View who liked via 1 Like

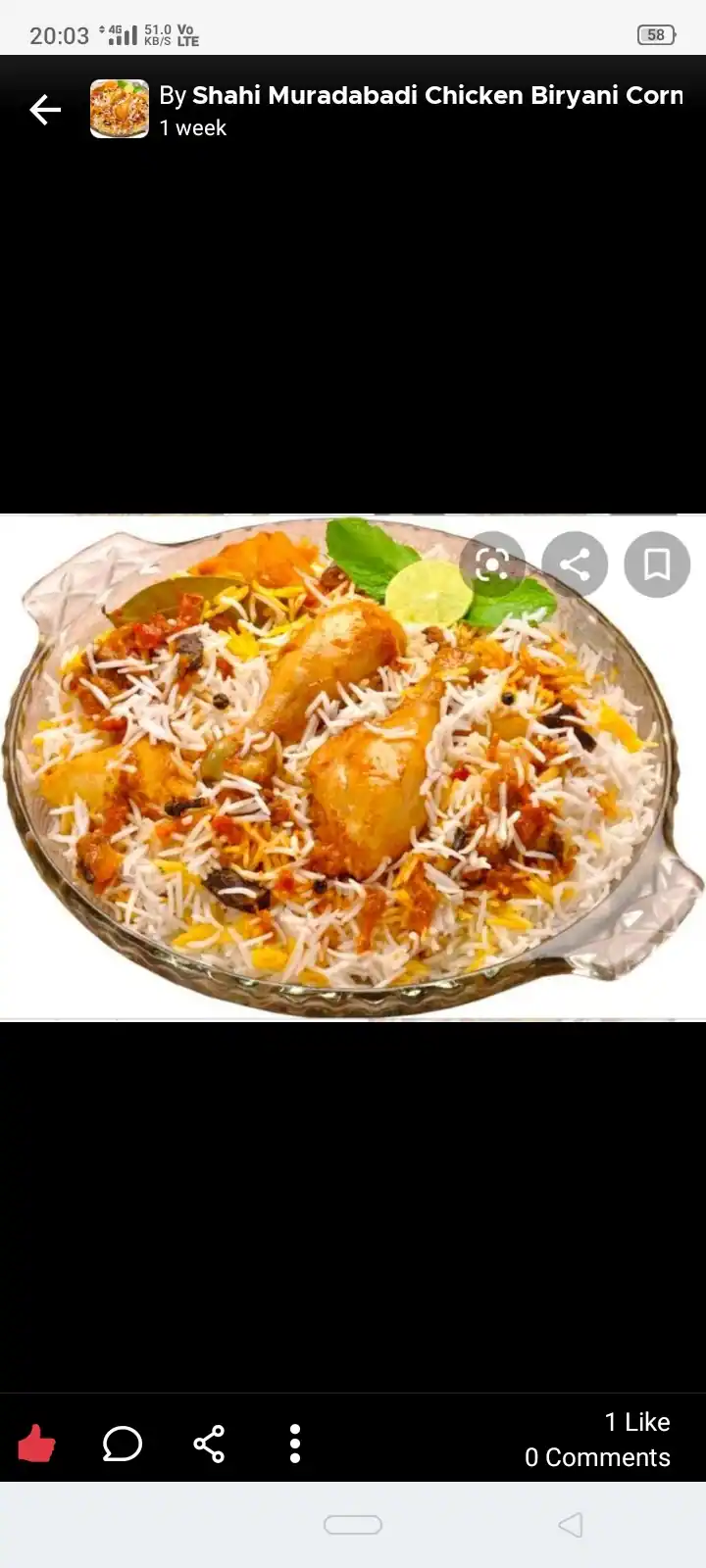[636, 1422]
